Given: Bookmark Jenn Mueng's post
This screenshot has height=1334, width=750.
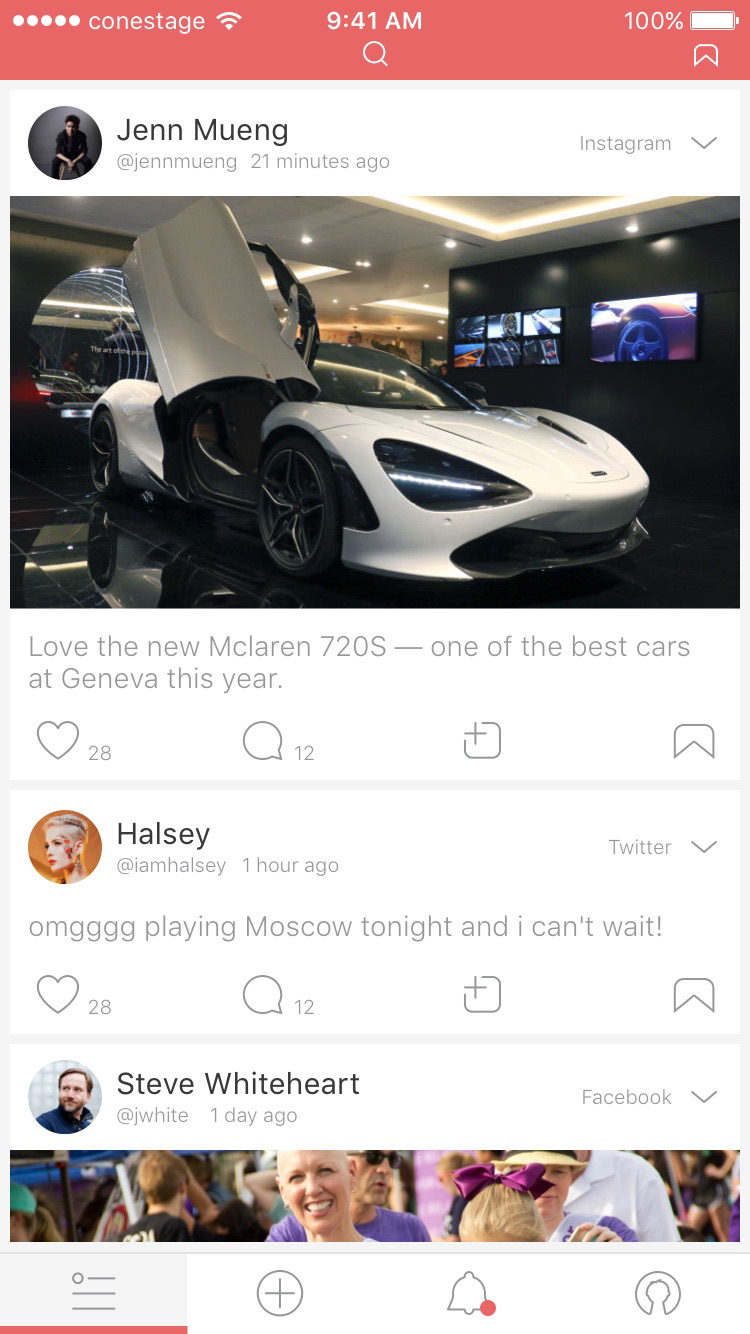Looking at the screenshot, I should tap(694, 741).
